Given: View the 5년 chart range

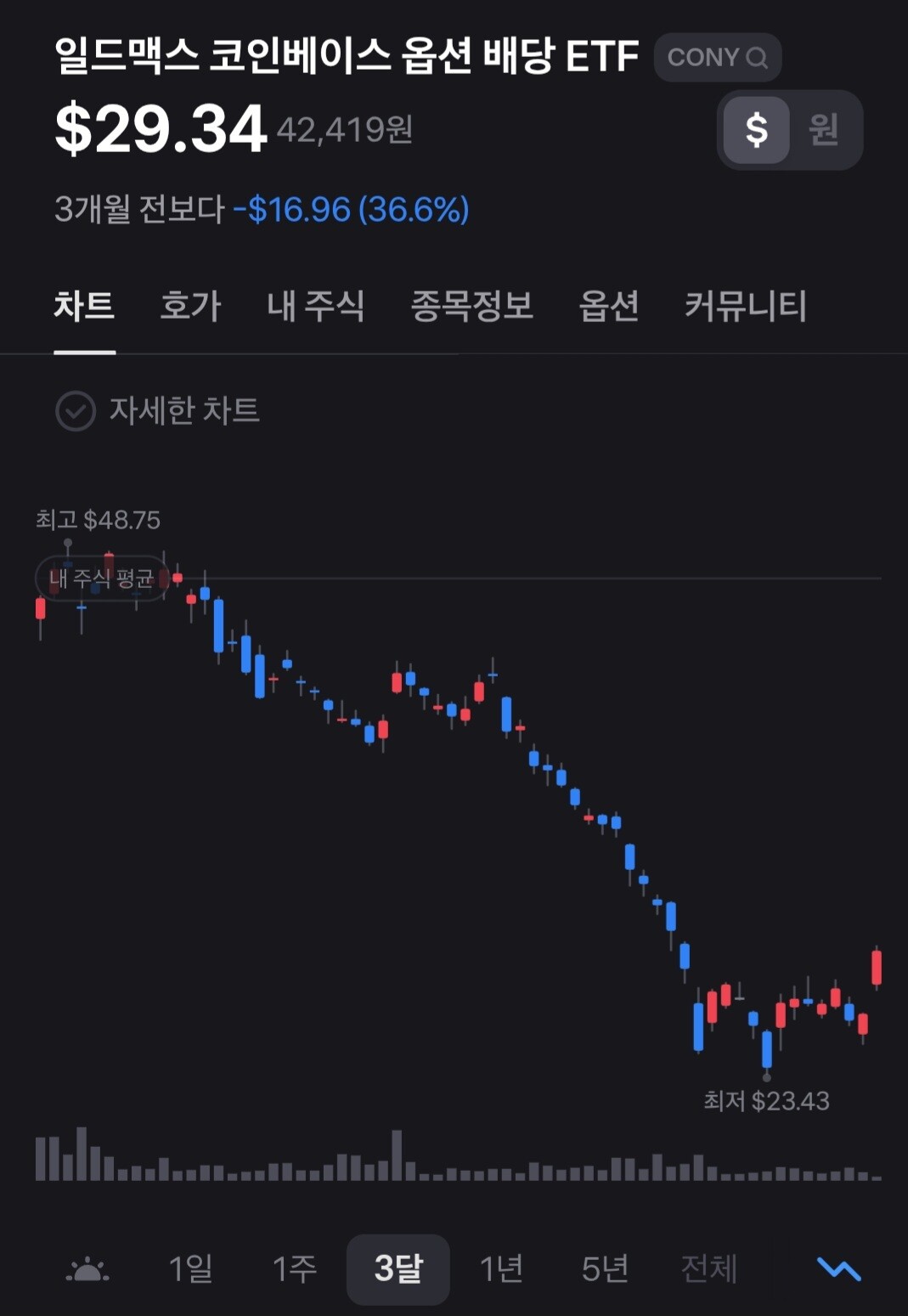Looking at the screenshot, I should coord(605,1269).
